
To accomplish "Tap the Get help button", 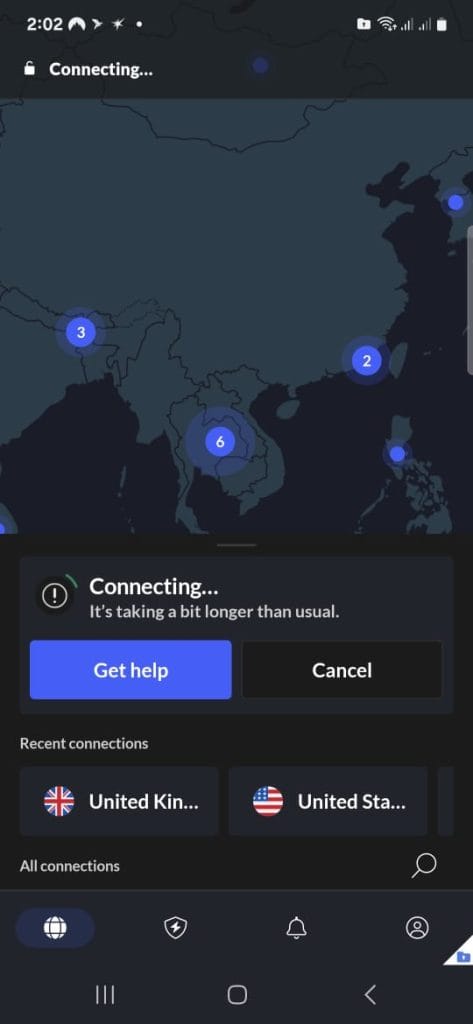I will point(131,669).
